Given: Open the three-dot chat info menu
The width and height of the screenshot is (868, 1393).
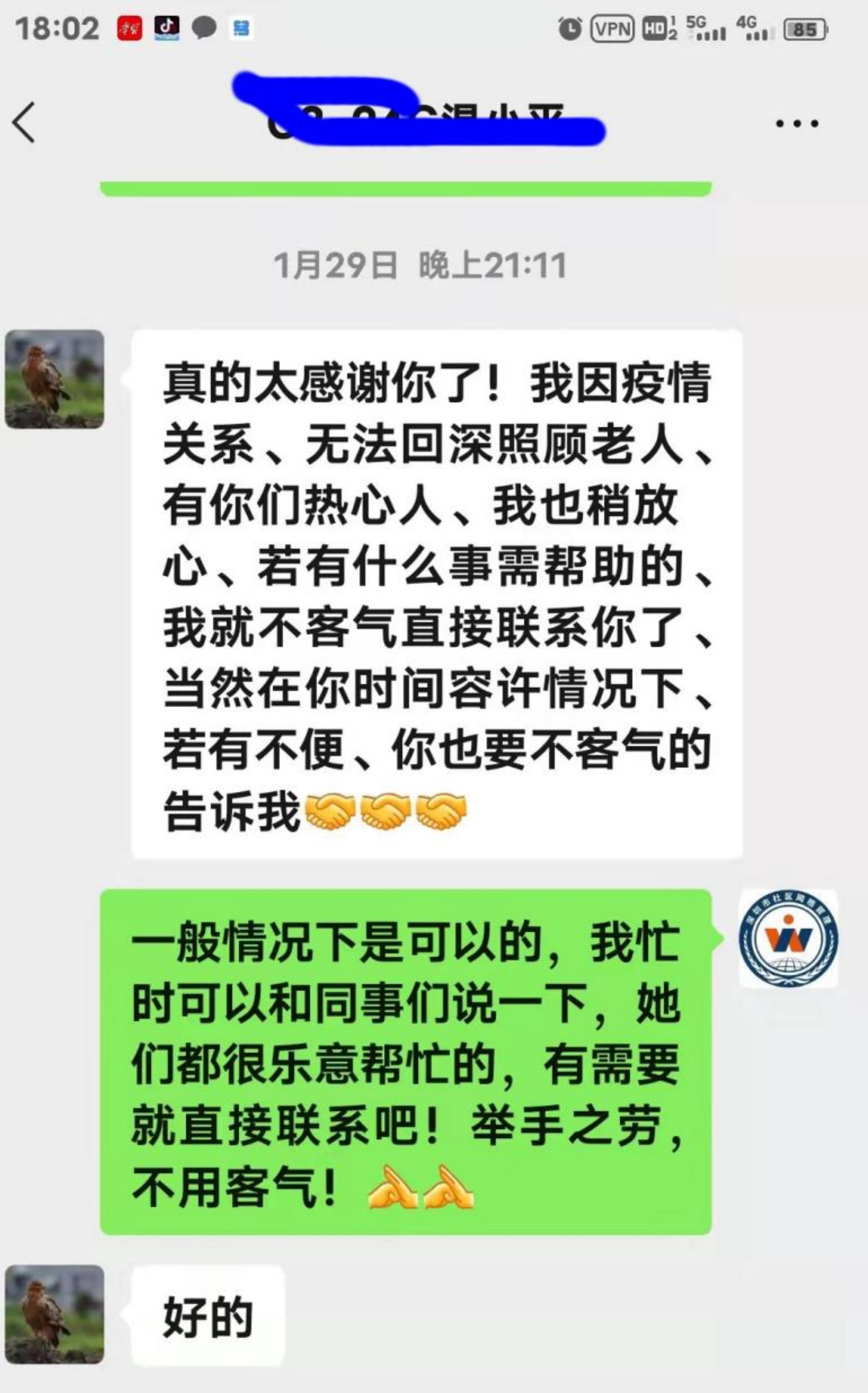Looking at the screenshot, I should 796,124.
